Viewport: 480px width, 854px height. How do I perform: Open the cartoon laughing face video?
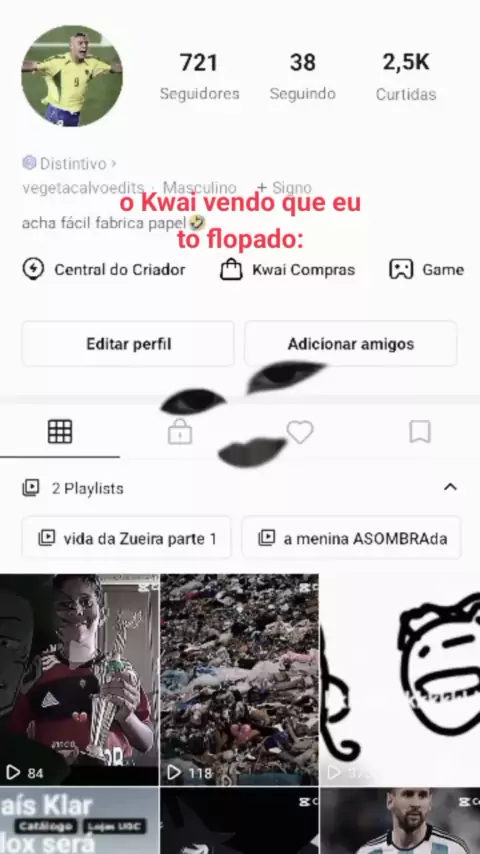[x=400, y=679]
